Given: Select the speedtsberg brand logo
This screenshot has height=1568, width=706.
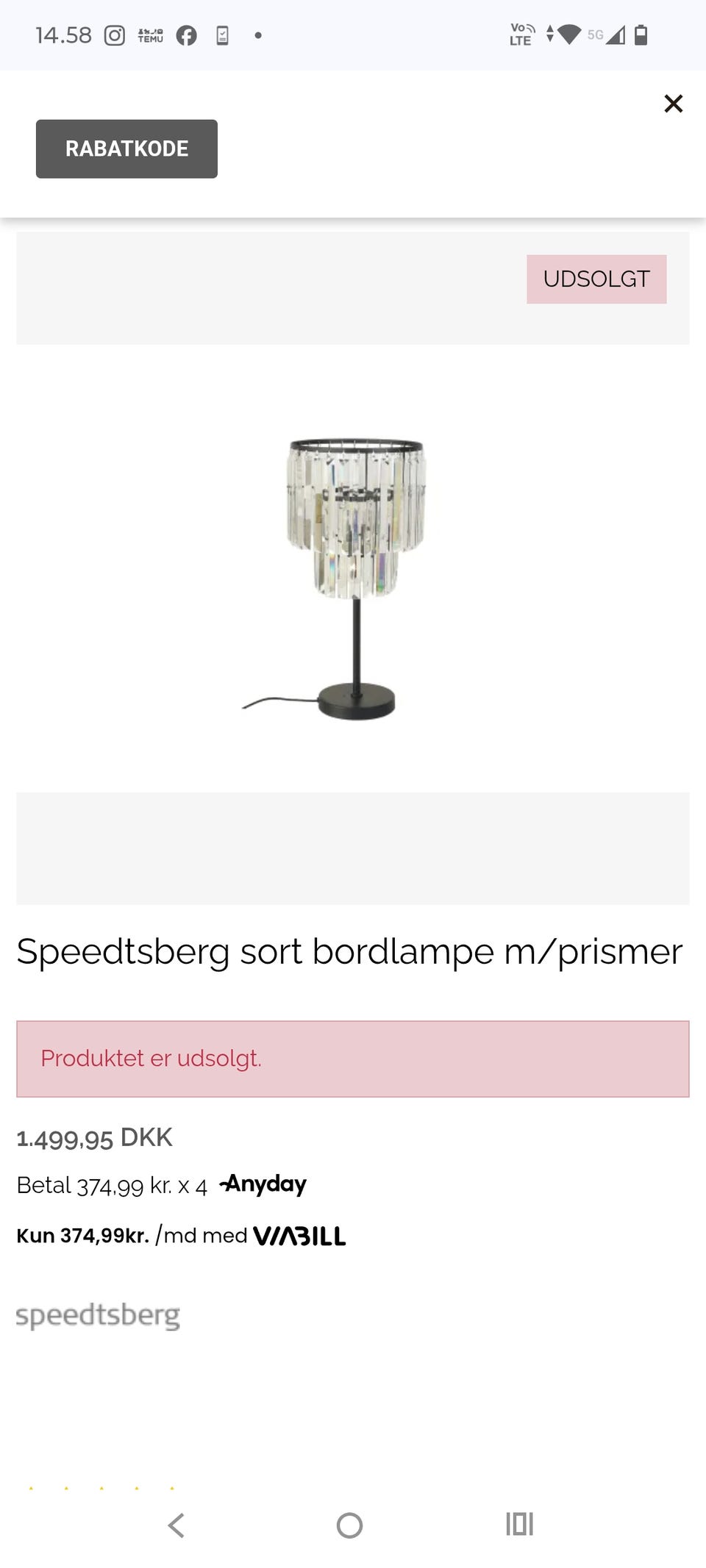Looking at the screenshot, I should click(99, 1314).
